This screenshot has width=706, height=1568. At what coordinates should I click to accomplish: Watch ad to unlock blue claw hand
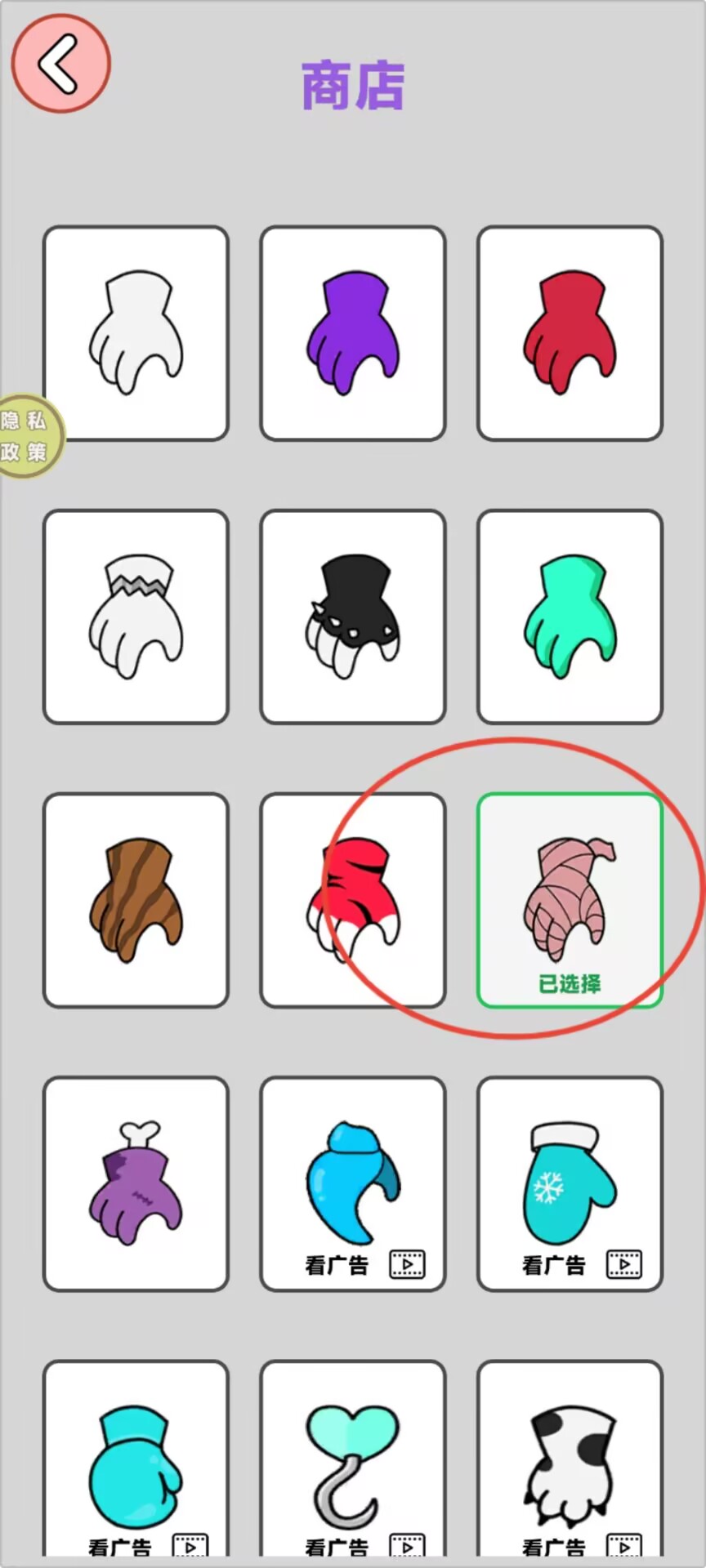pyautogui.click(x=353, y=1183)
